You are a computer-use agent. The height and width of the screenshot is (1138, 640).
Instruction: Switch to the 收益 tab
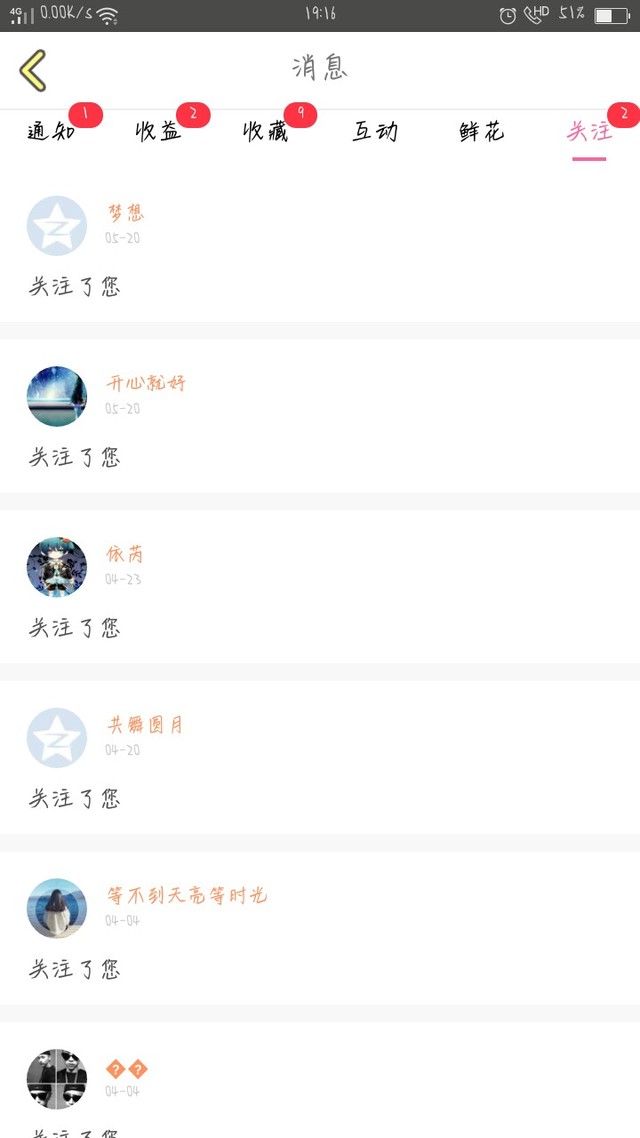[x=160, y=132]
